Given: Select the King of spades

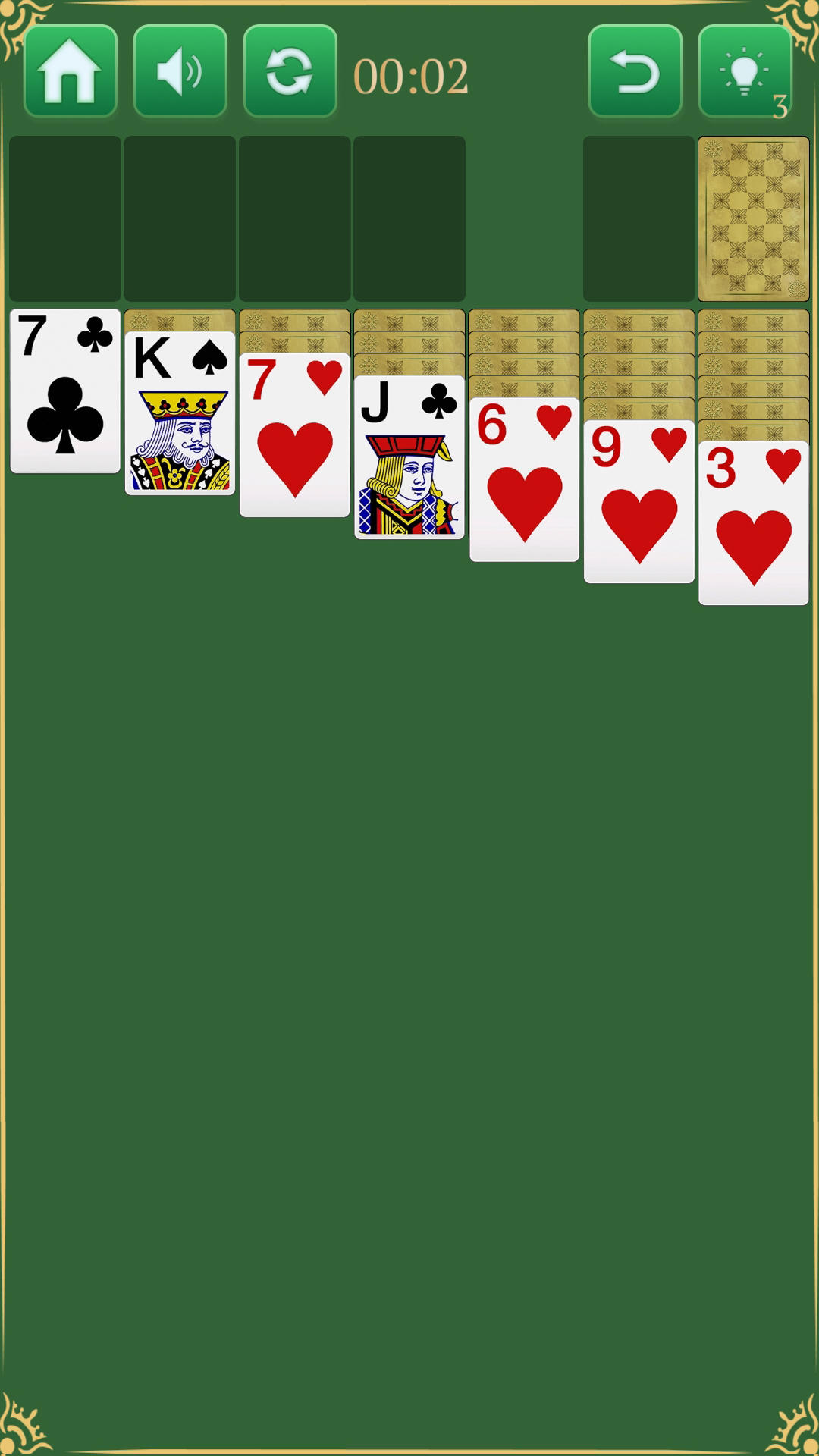Looking at the screenshot, I should tap(180, 425).
